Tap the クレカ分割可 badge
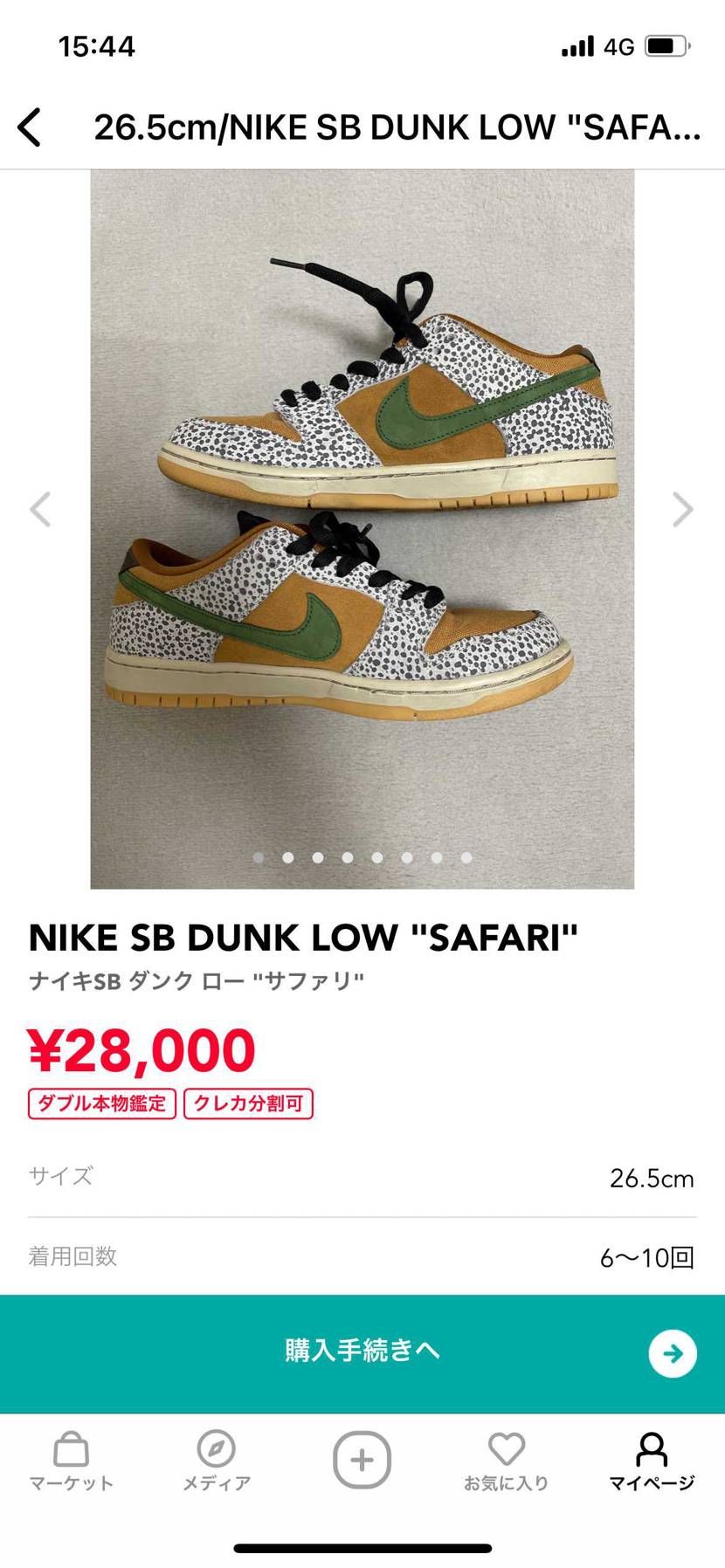The width and height of the screenshot is (725, 1568). [x=248, y=1103]
